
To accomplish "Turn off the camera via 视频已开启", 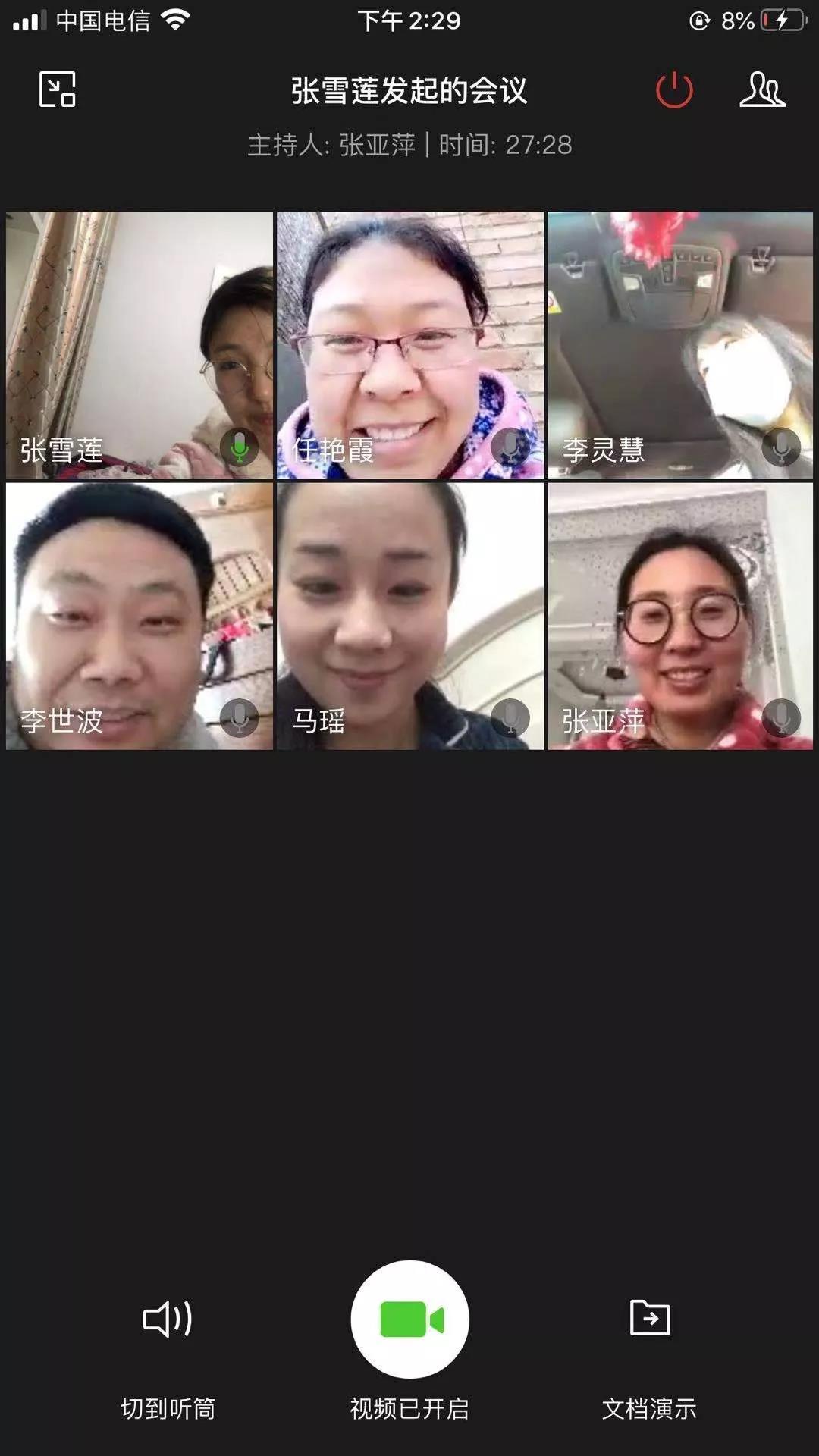I will [x=410, y=1319].
